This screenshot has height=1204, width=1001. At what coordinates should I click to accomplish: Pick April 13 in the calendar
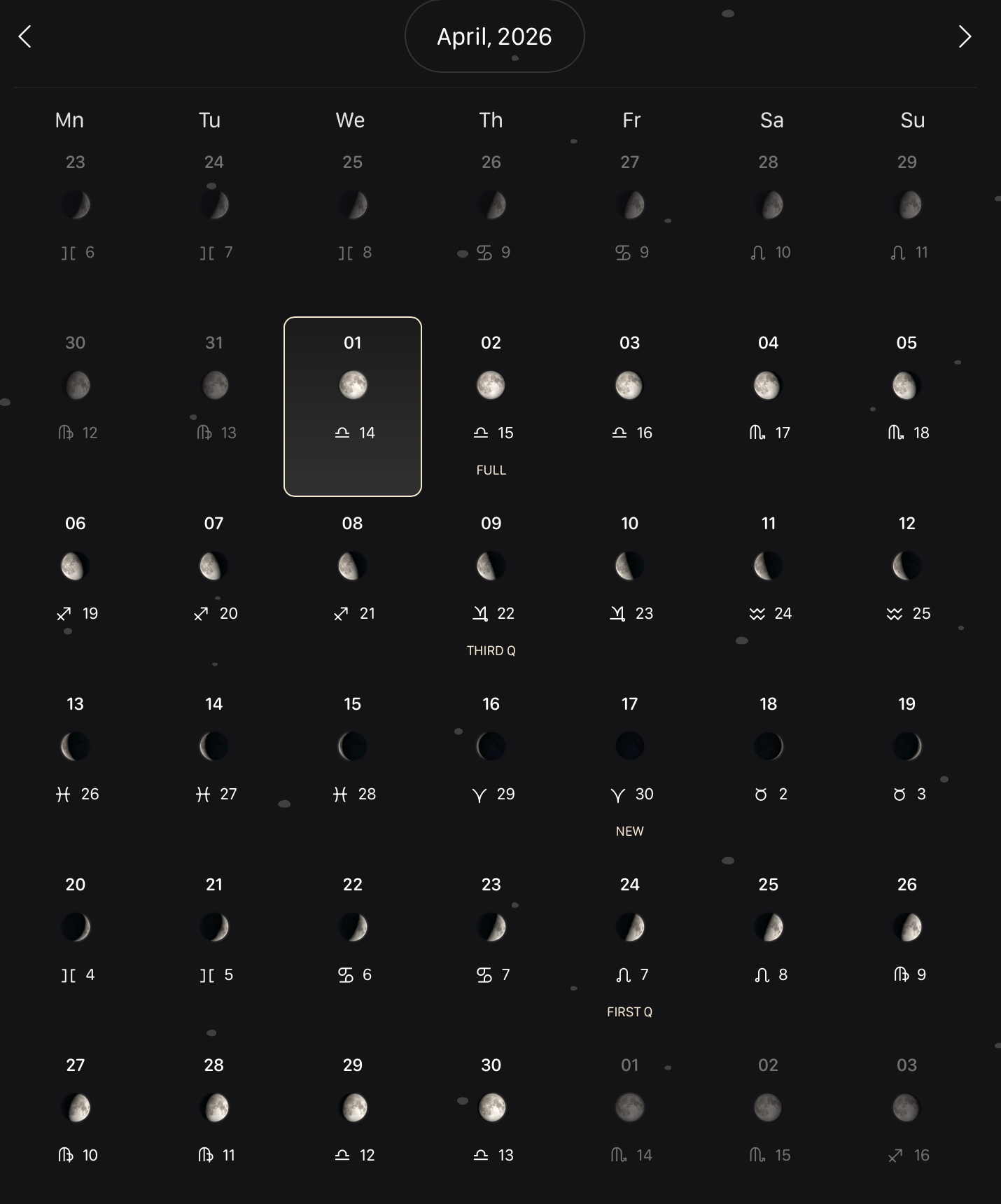76,748
